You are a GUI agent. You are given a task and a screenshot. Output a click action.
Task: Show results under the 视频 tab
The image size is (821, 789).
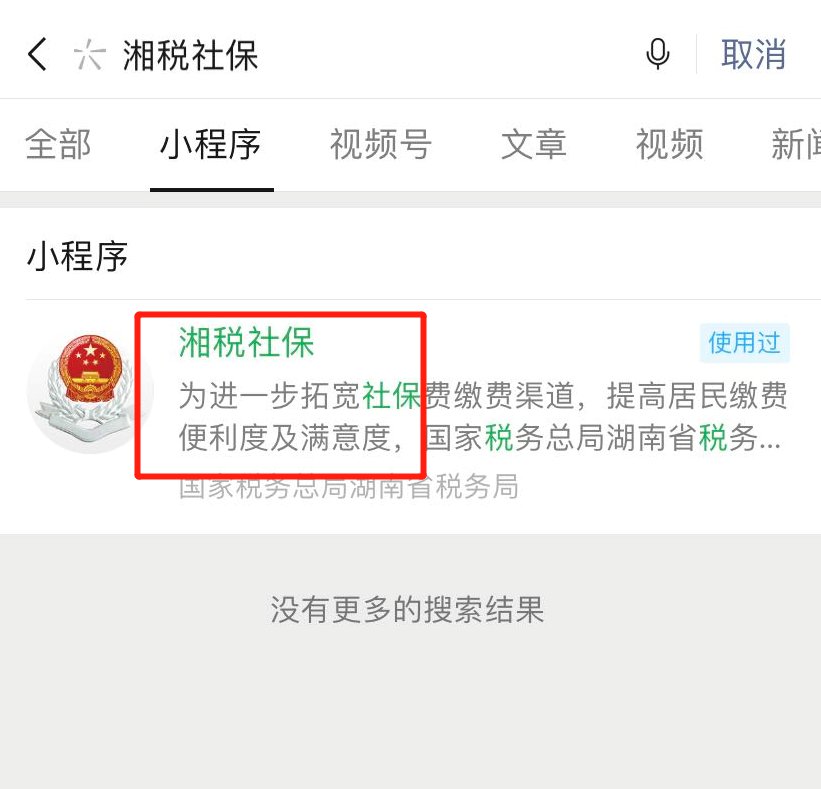[x=669, y=145]
